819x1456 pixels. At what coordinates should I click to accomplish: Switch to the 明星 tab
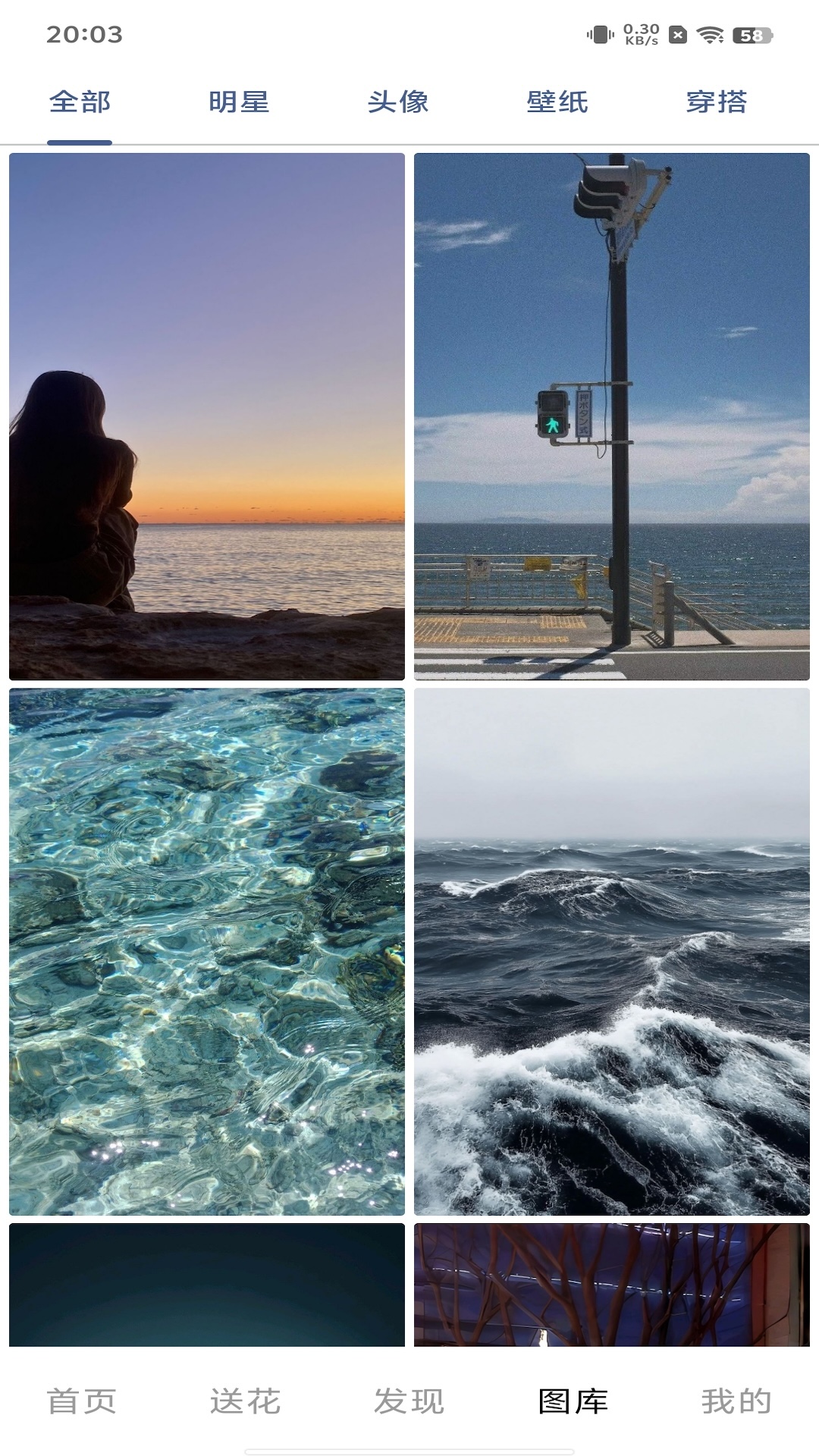[x=240, y=102]
